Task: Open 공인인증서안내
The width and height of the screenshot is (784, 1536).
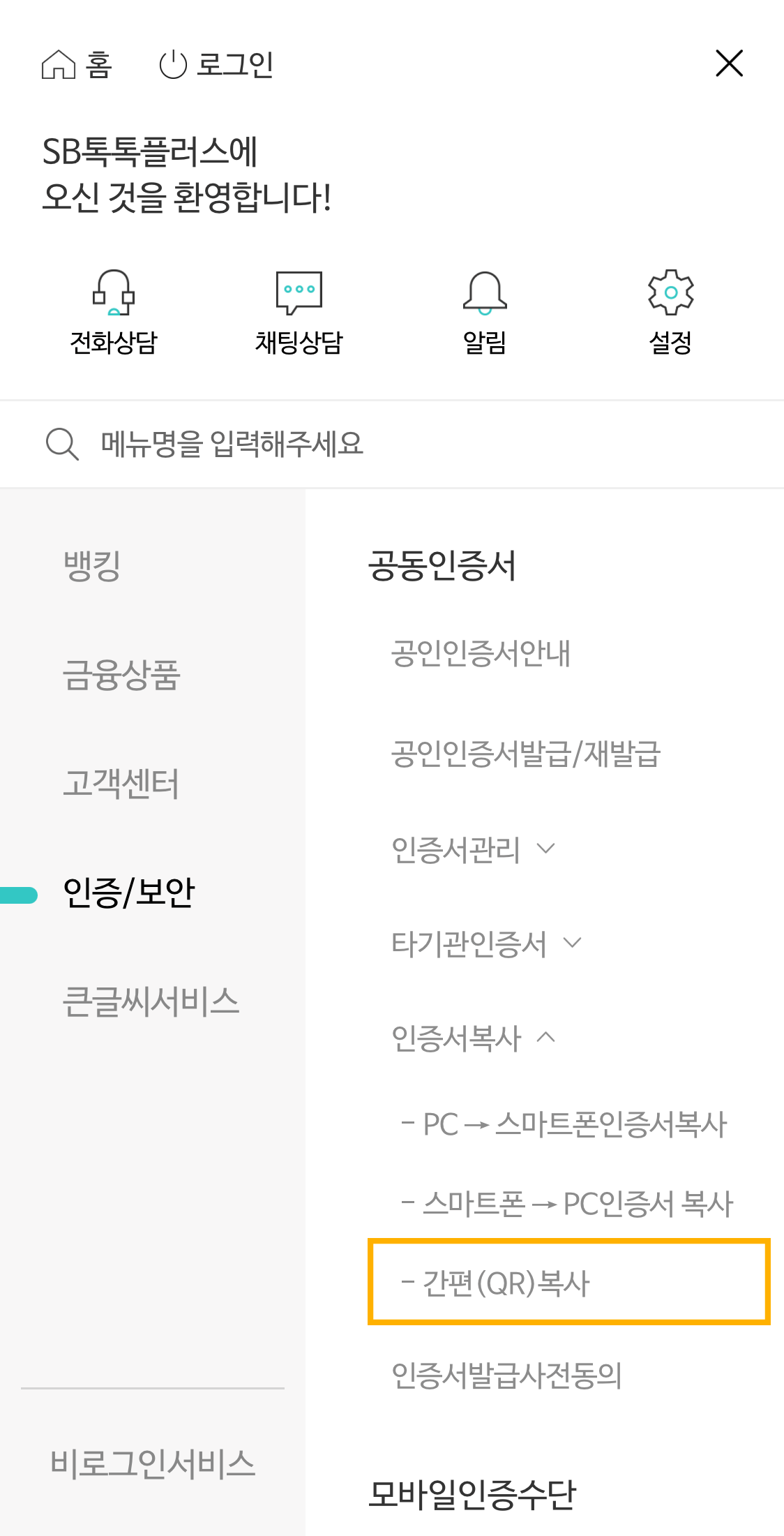Action: (x=481, y=654)
